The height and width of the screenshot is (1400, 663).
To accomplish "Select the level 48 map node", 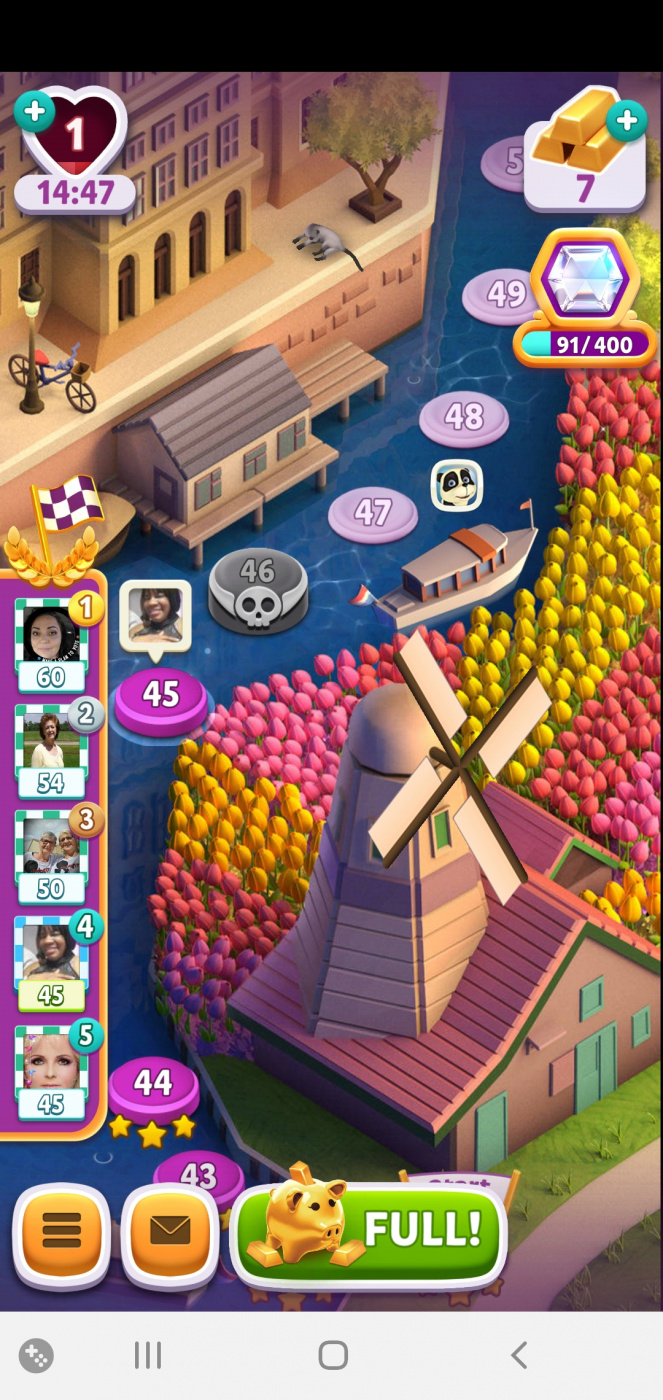I will tap(463, 417).
